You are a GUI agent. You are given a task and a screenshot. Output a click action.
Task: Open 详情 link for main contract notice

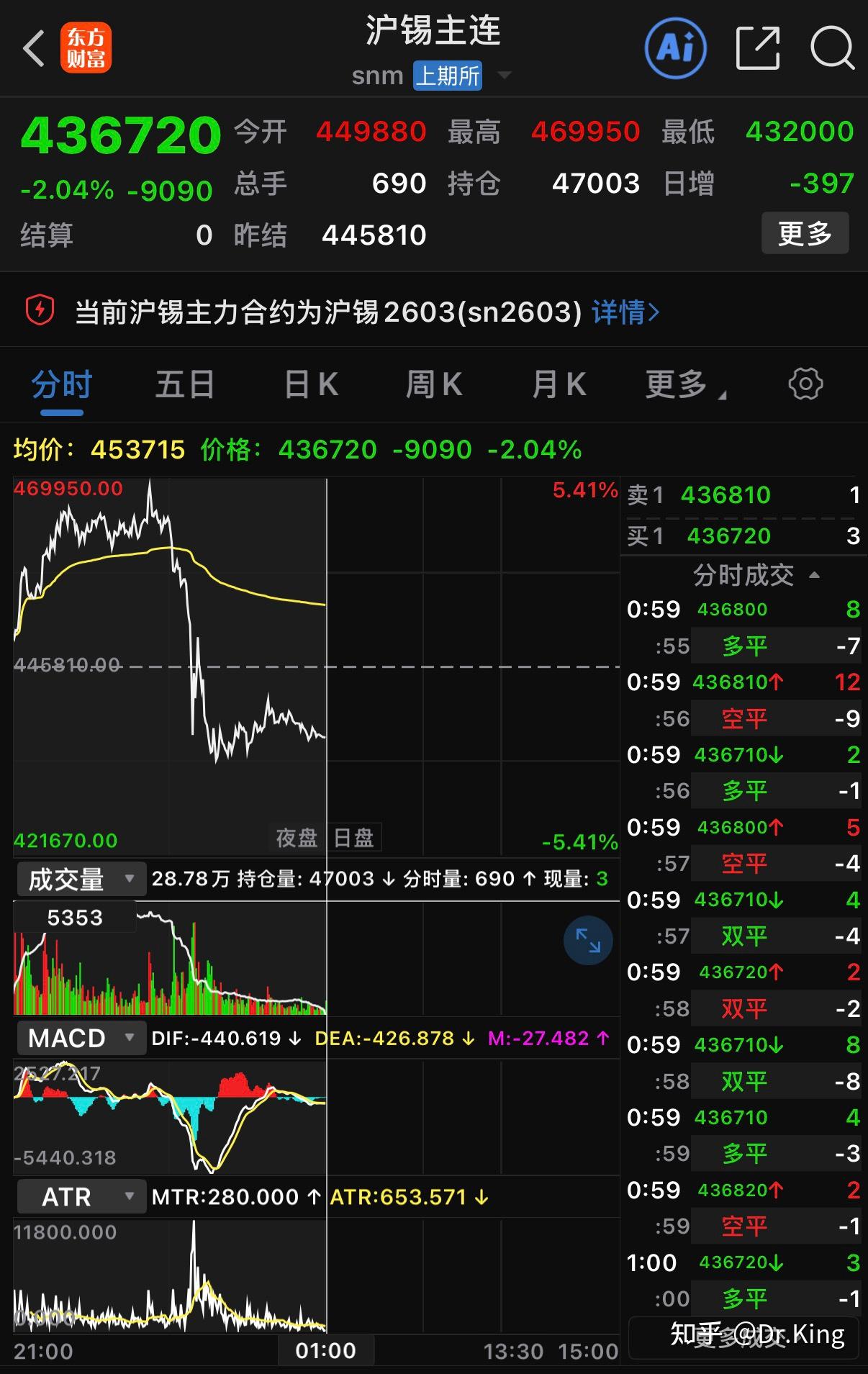coord(625,312)
